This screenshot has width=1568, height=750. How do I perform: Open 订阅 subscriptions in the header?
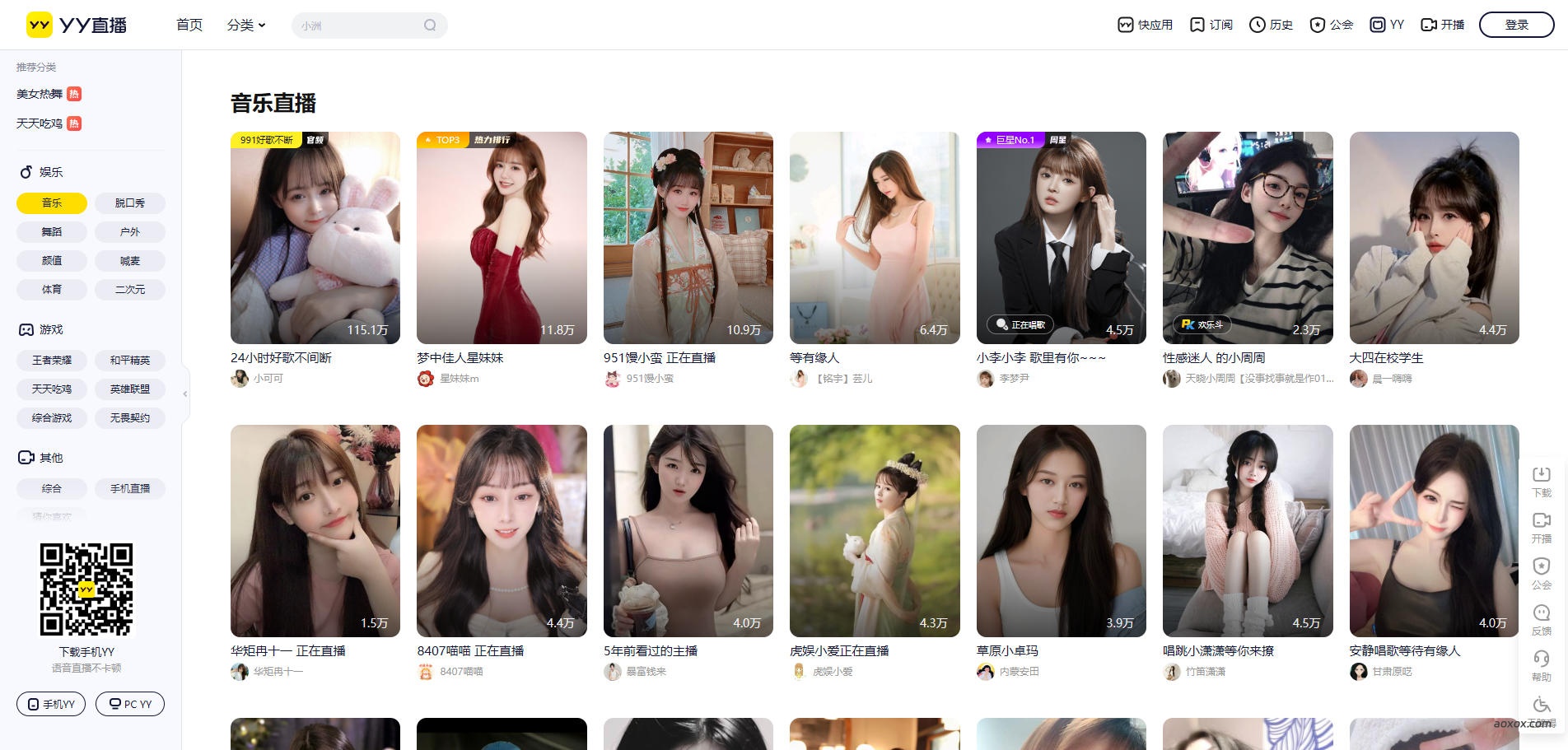(1211, 25)
